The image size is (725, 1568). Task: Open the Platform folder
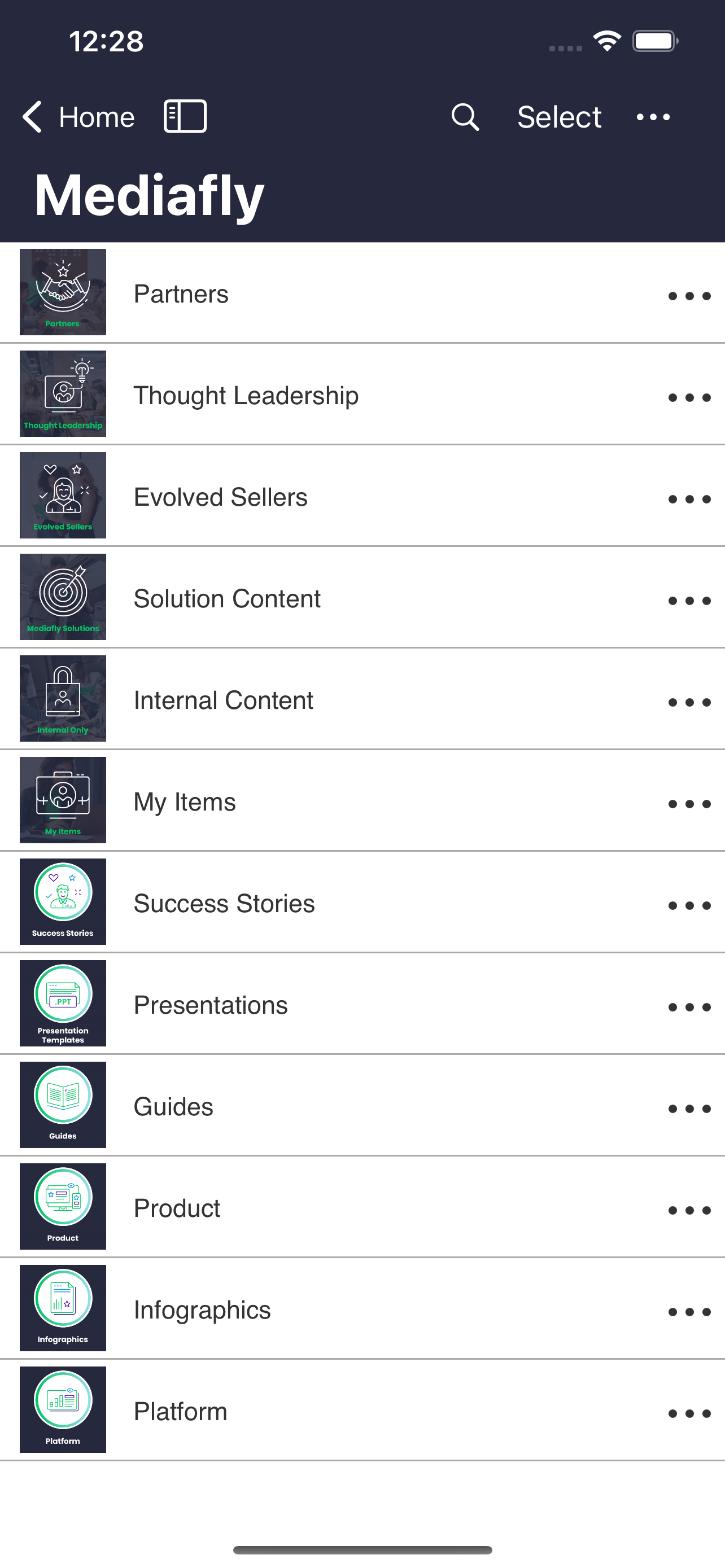[x=362, y=1411]
